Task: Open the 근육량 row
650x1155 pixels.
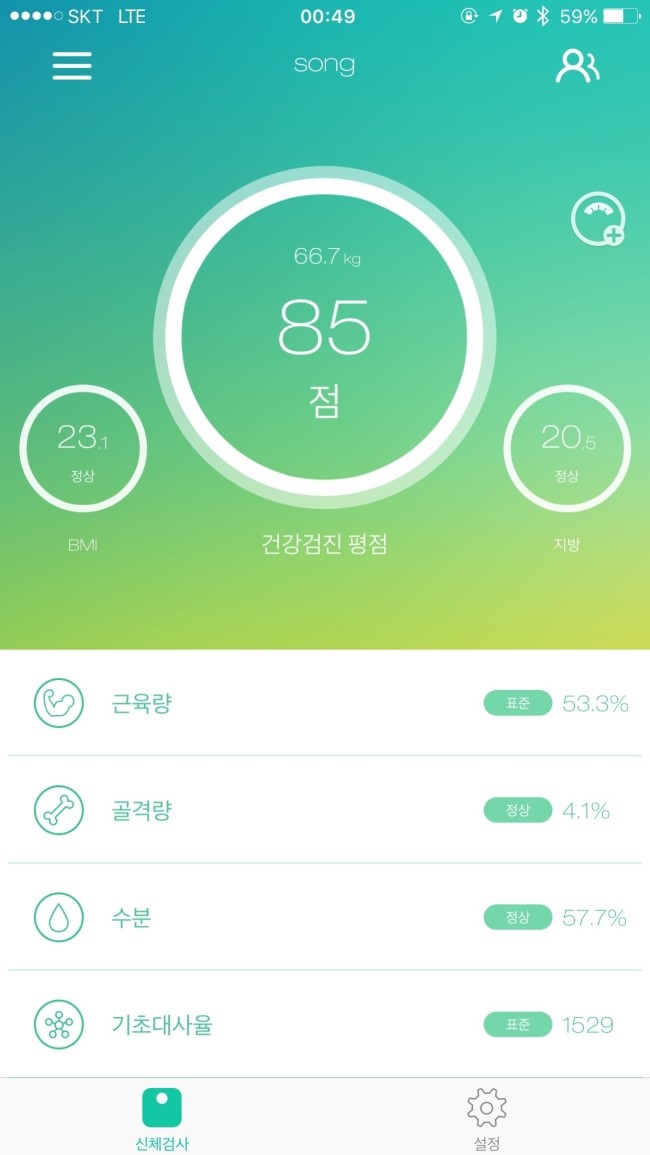Action: [x=325, y=703]
